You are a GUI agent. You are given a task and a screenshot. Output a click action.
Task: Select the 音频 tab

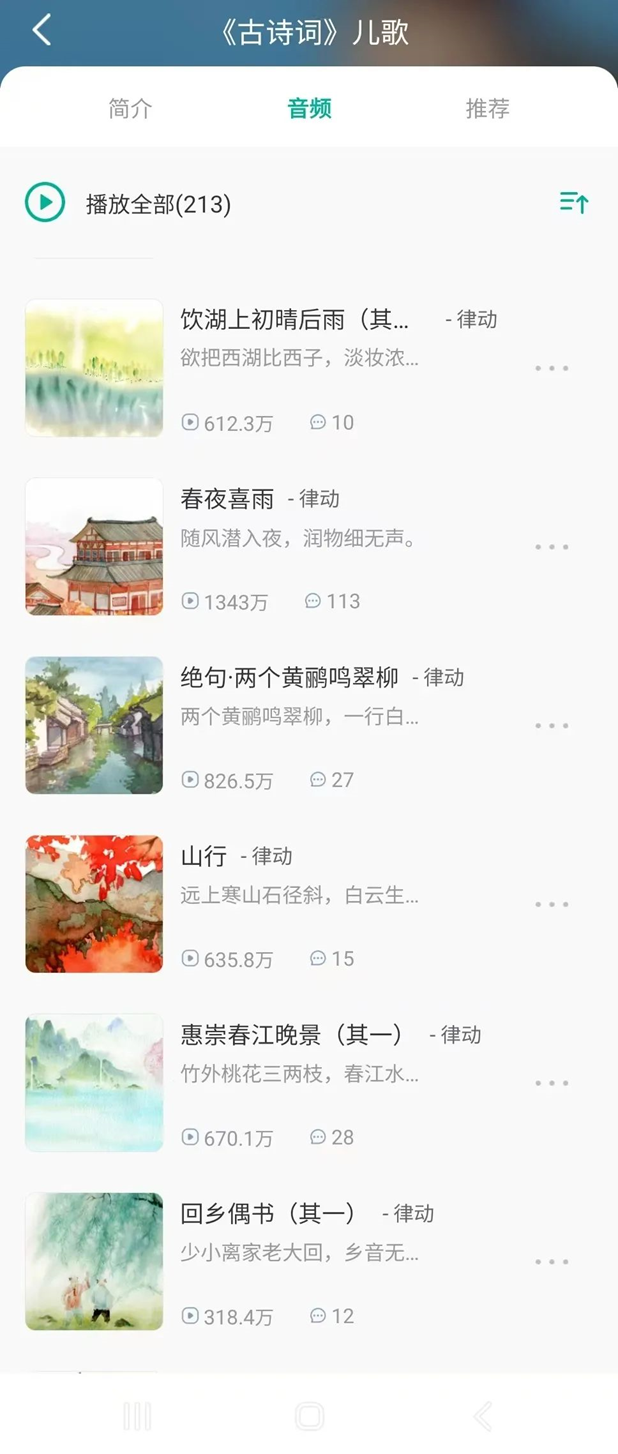(309, 109)
